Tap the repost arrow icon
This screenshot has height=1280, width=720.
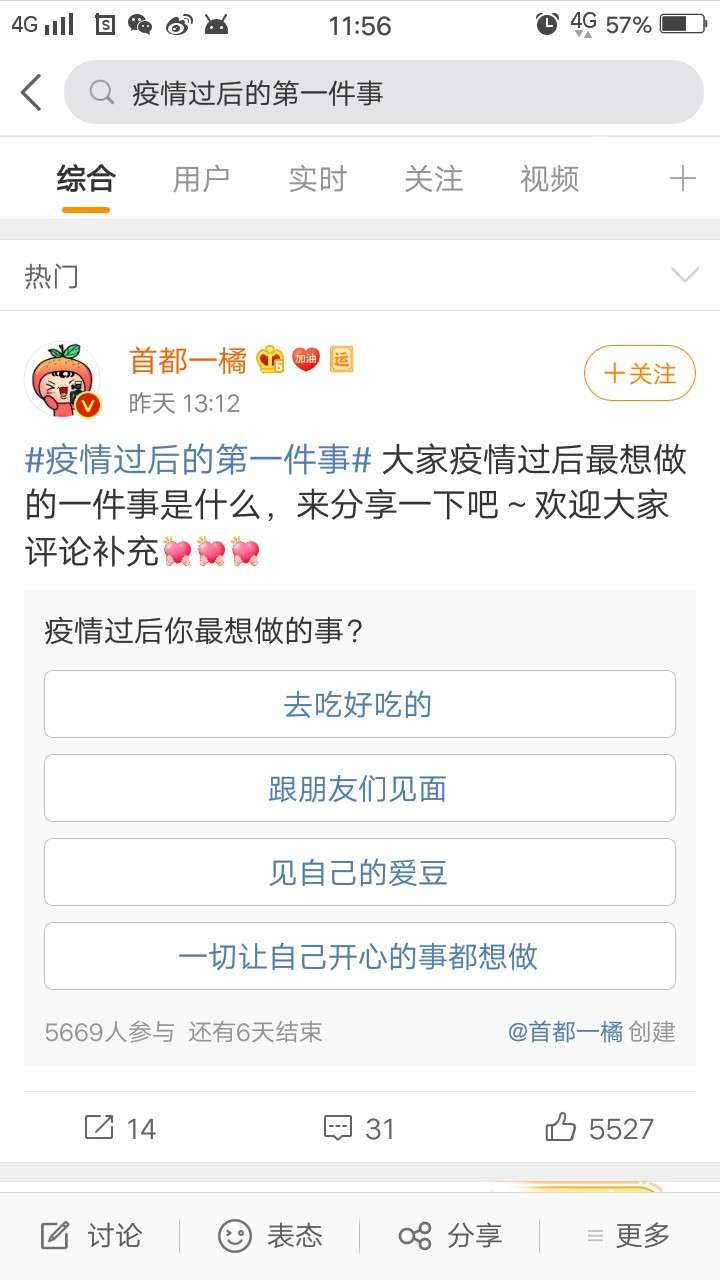coord(99,1128)
